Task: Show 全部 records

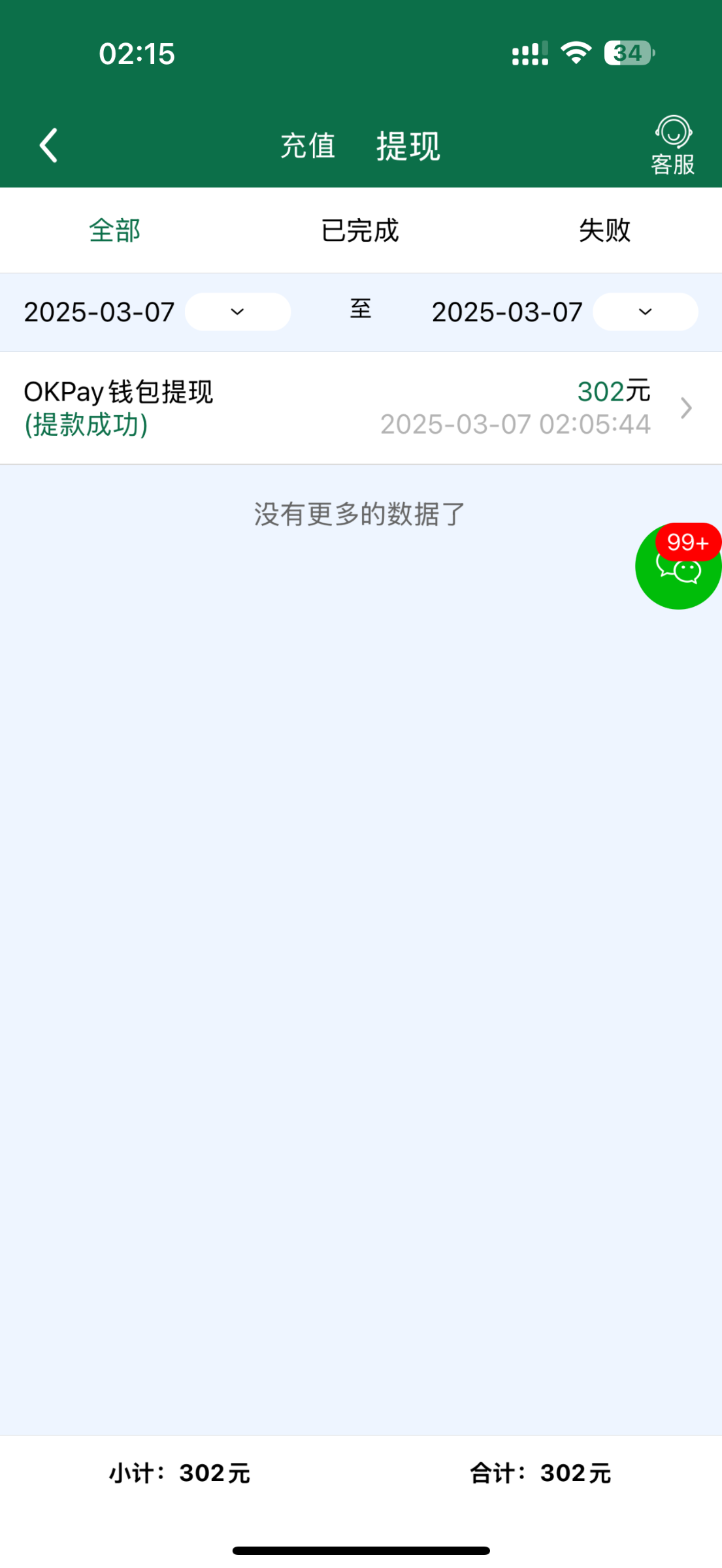Action: point(115,230)
